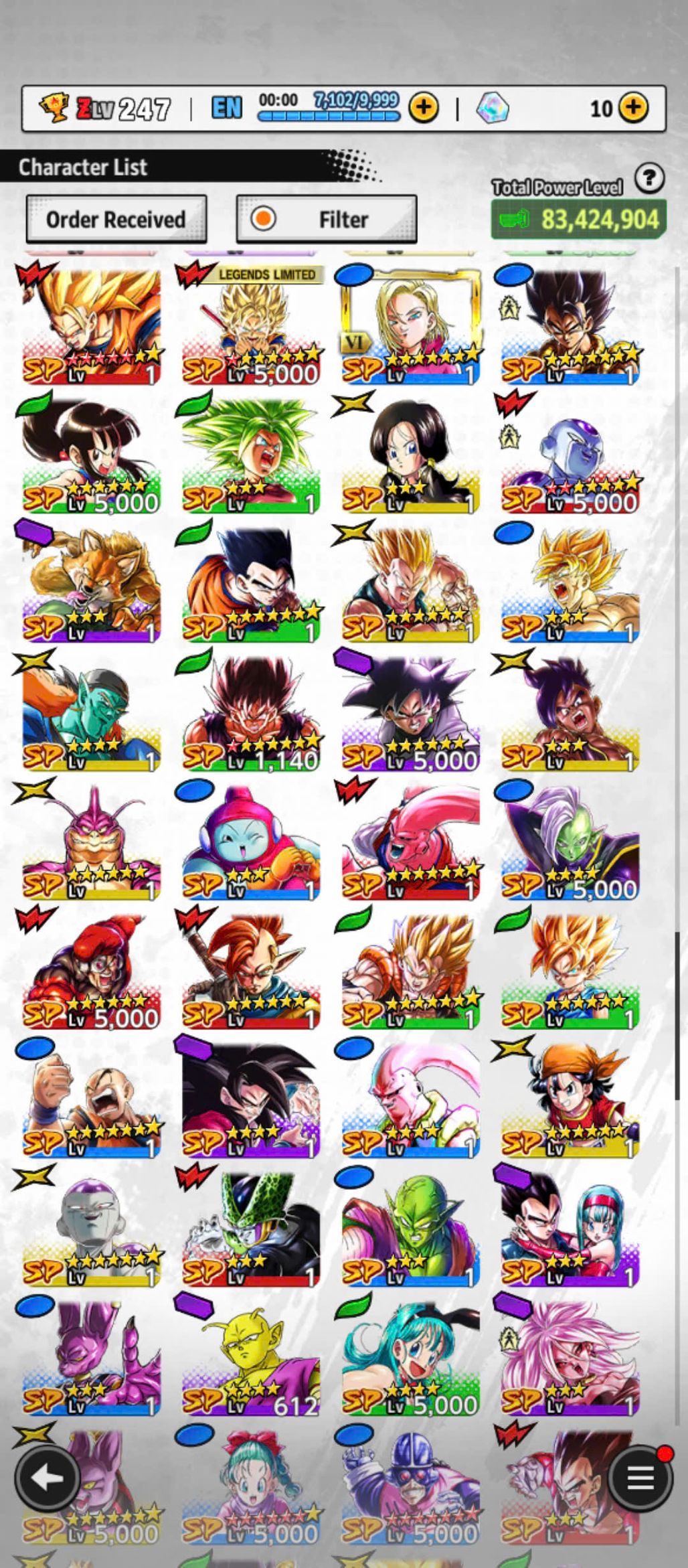Image resolution: width=688 pixels, height=1568 pixels.
Task: Open the hamburger menu button
Action: pyautogui.click(x=640, y=1478)
